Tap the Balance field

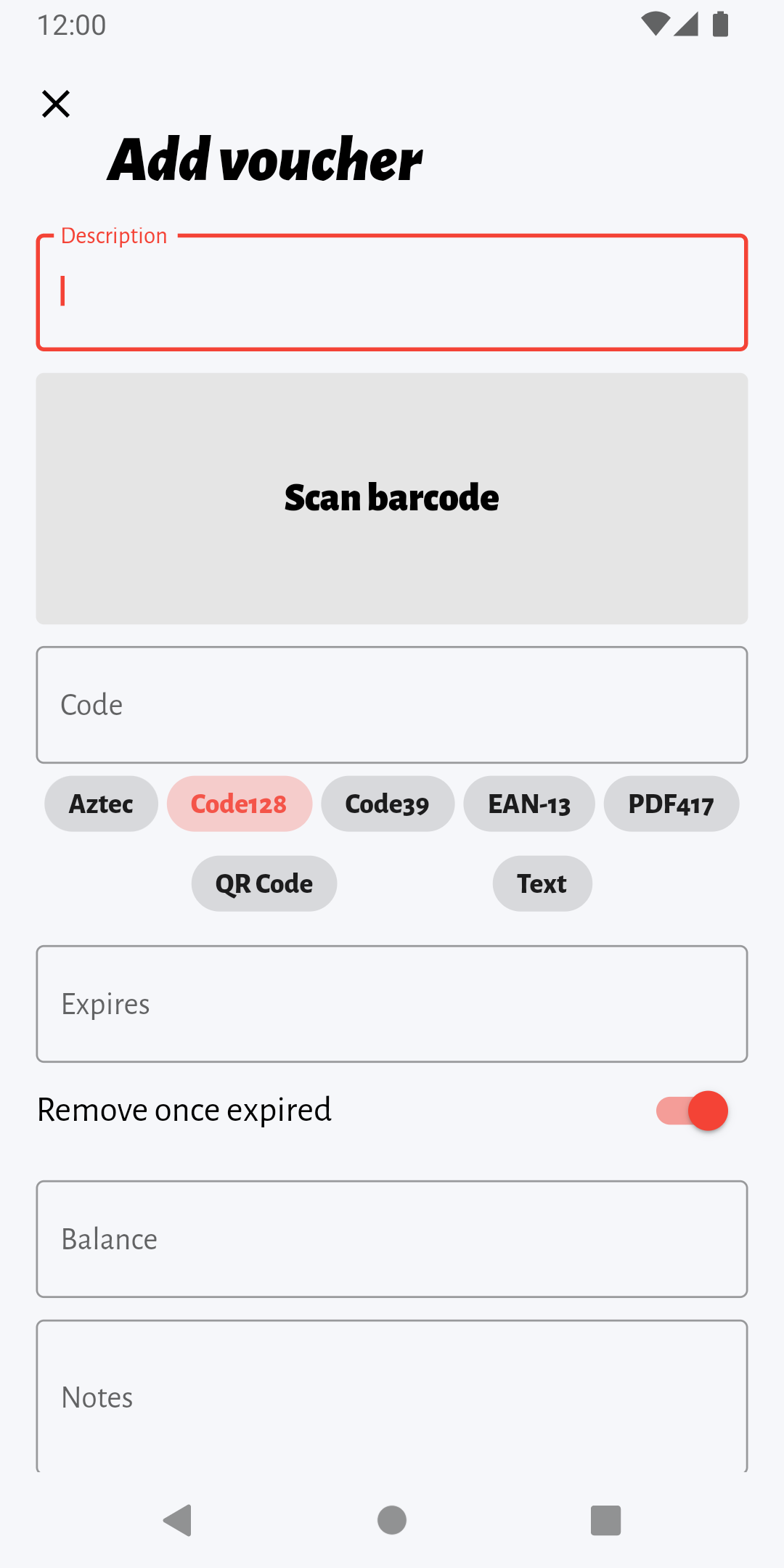[392, 1239]
